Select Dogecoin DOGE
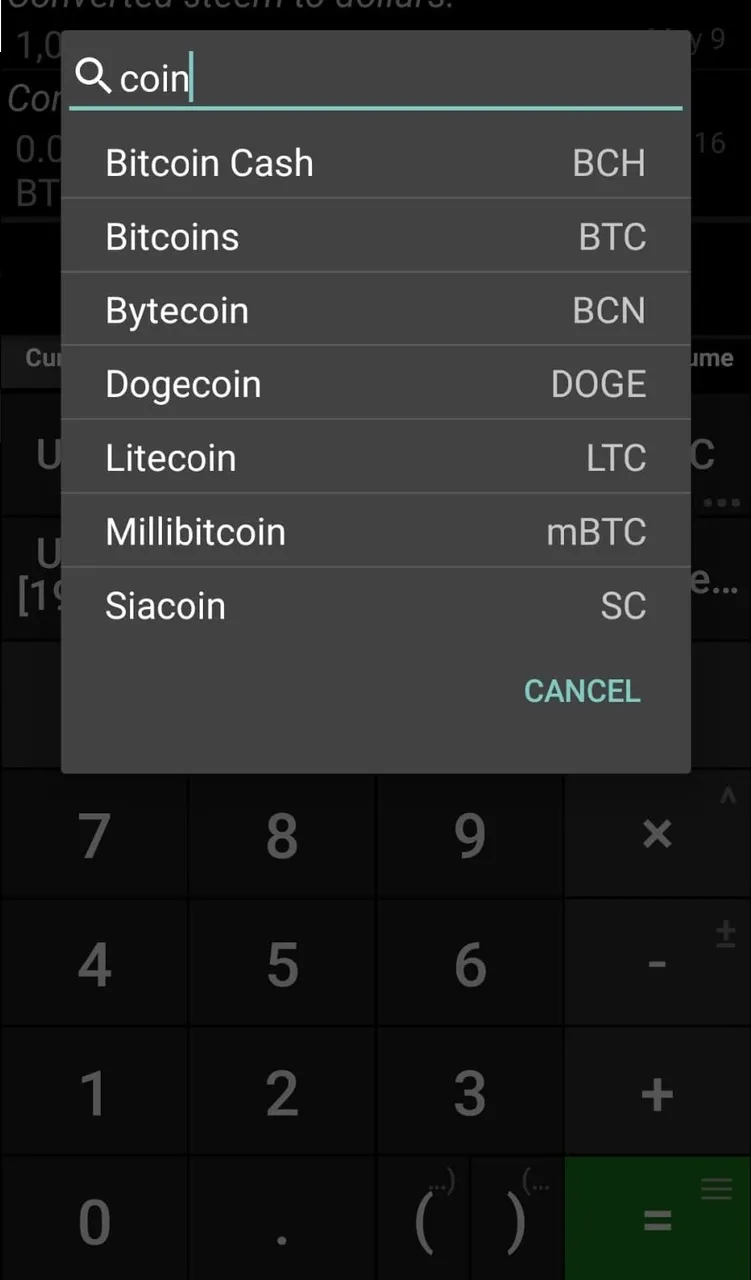The width and height of the screenshot is (751, 1280). click(x=375, y=384)
